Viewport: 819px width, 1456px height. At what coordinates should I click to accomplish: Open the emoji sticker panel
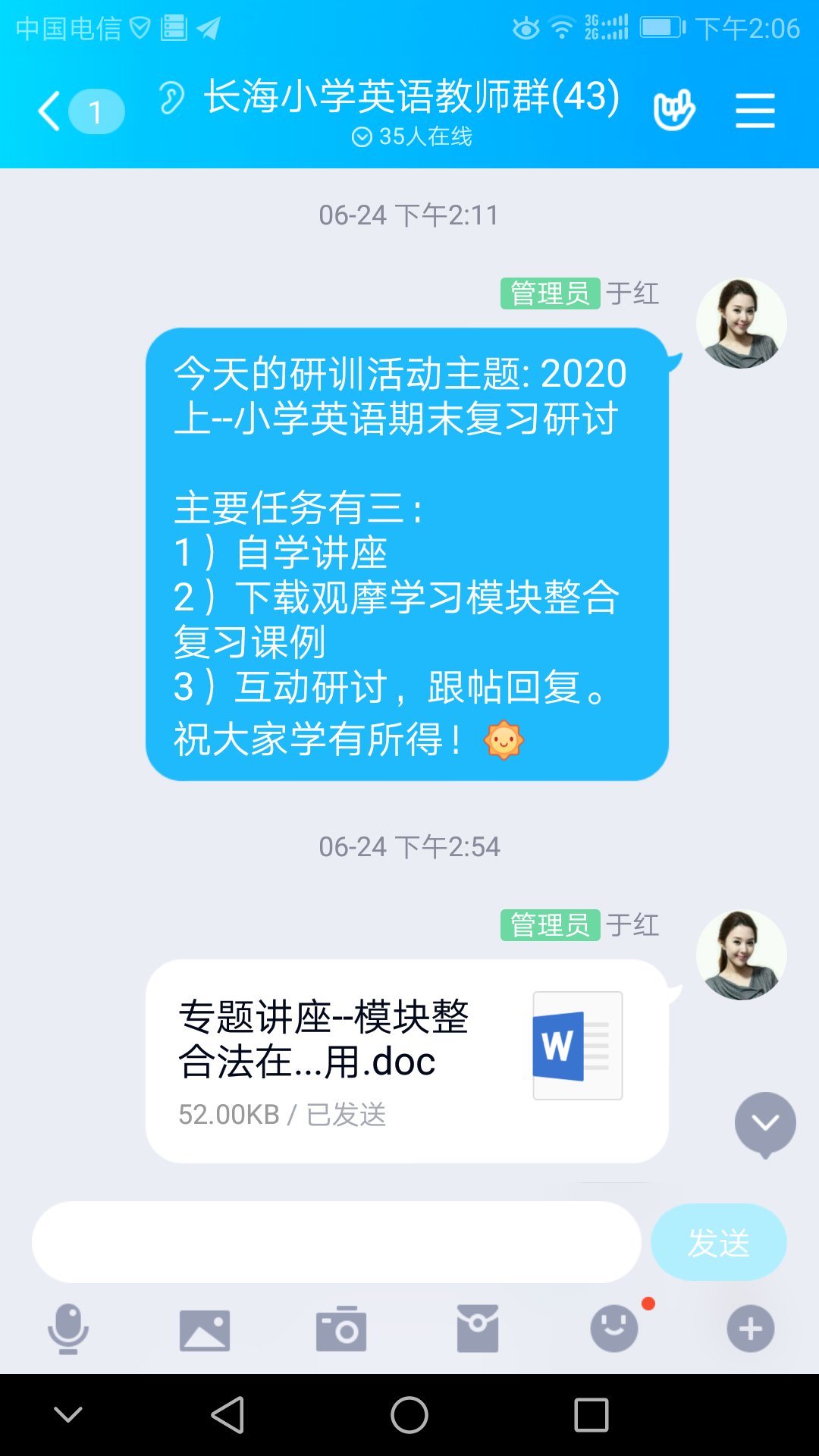(613, 1329)
